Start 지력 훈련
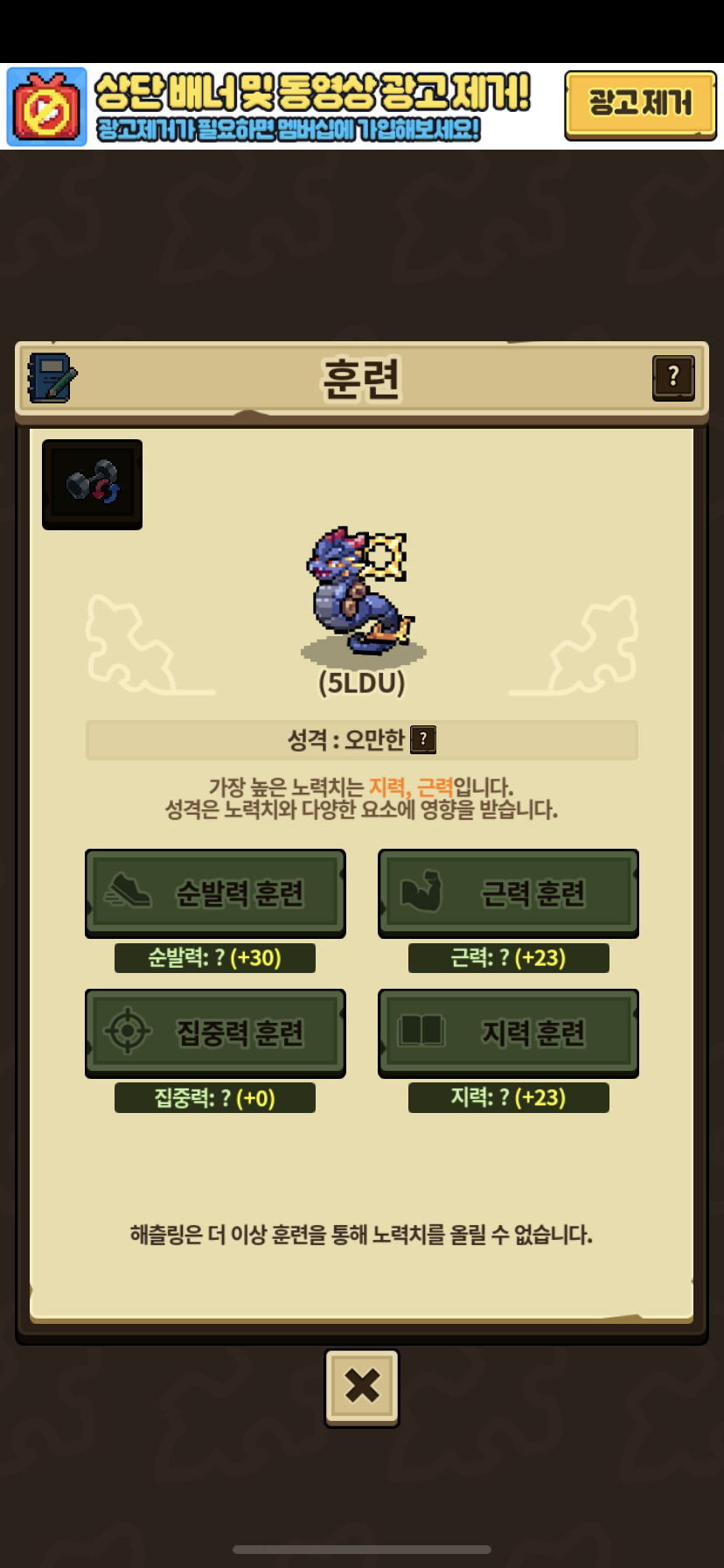Screen dimensions: 724x1568 coord(508,1032)
